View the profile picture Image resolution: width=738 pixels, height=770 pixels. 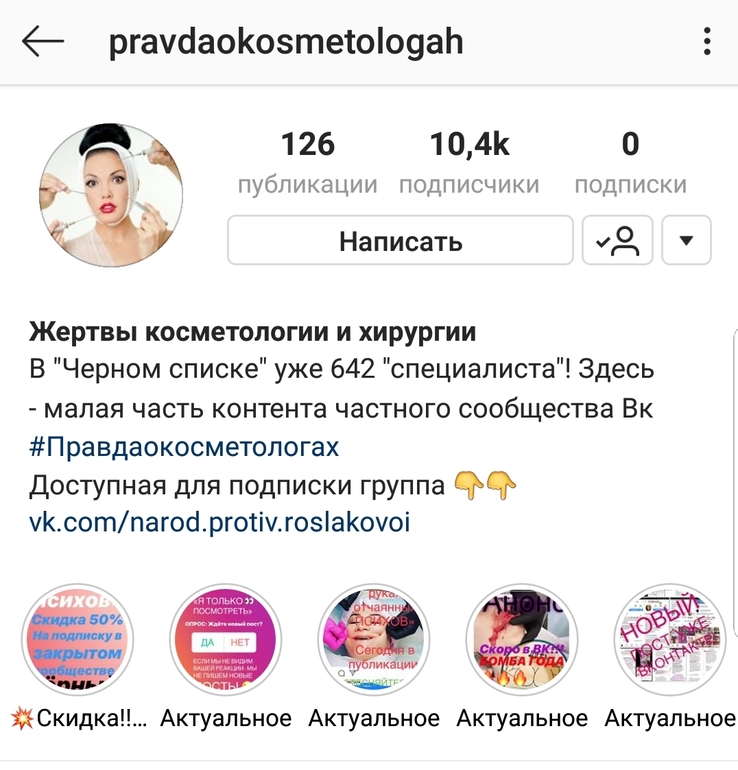[111, 196]
